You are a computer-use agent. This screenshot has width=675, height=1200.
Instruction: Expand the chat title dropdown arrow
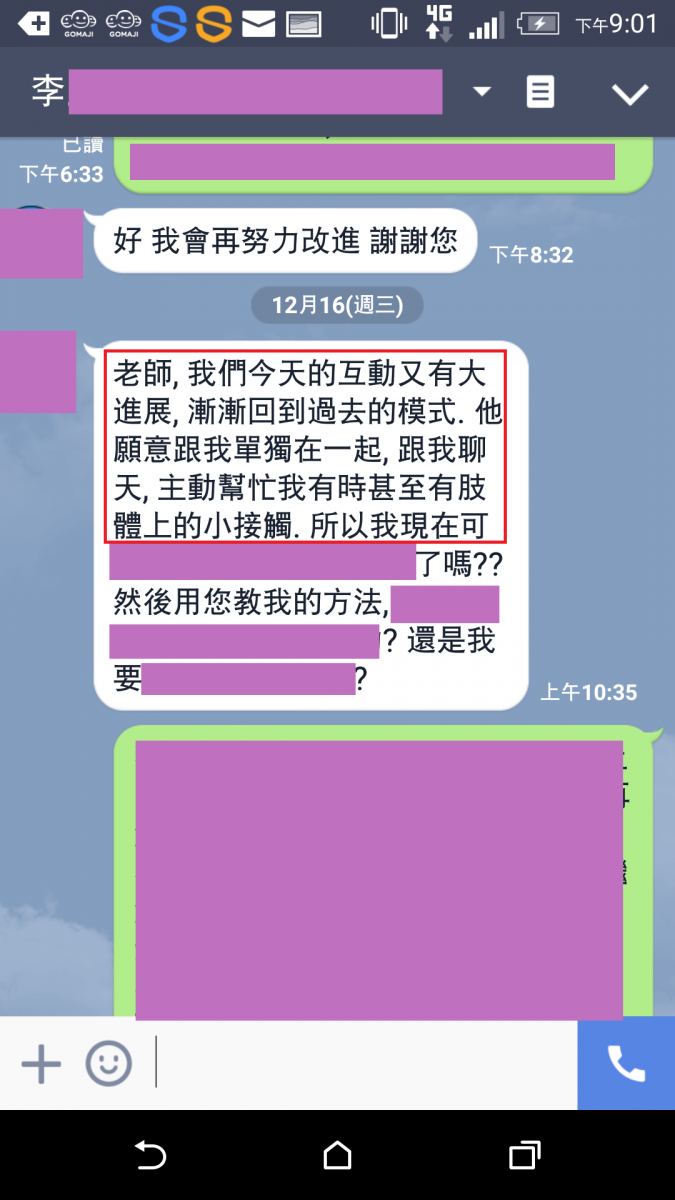pyautogui.click(x=482, y=92)
